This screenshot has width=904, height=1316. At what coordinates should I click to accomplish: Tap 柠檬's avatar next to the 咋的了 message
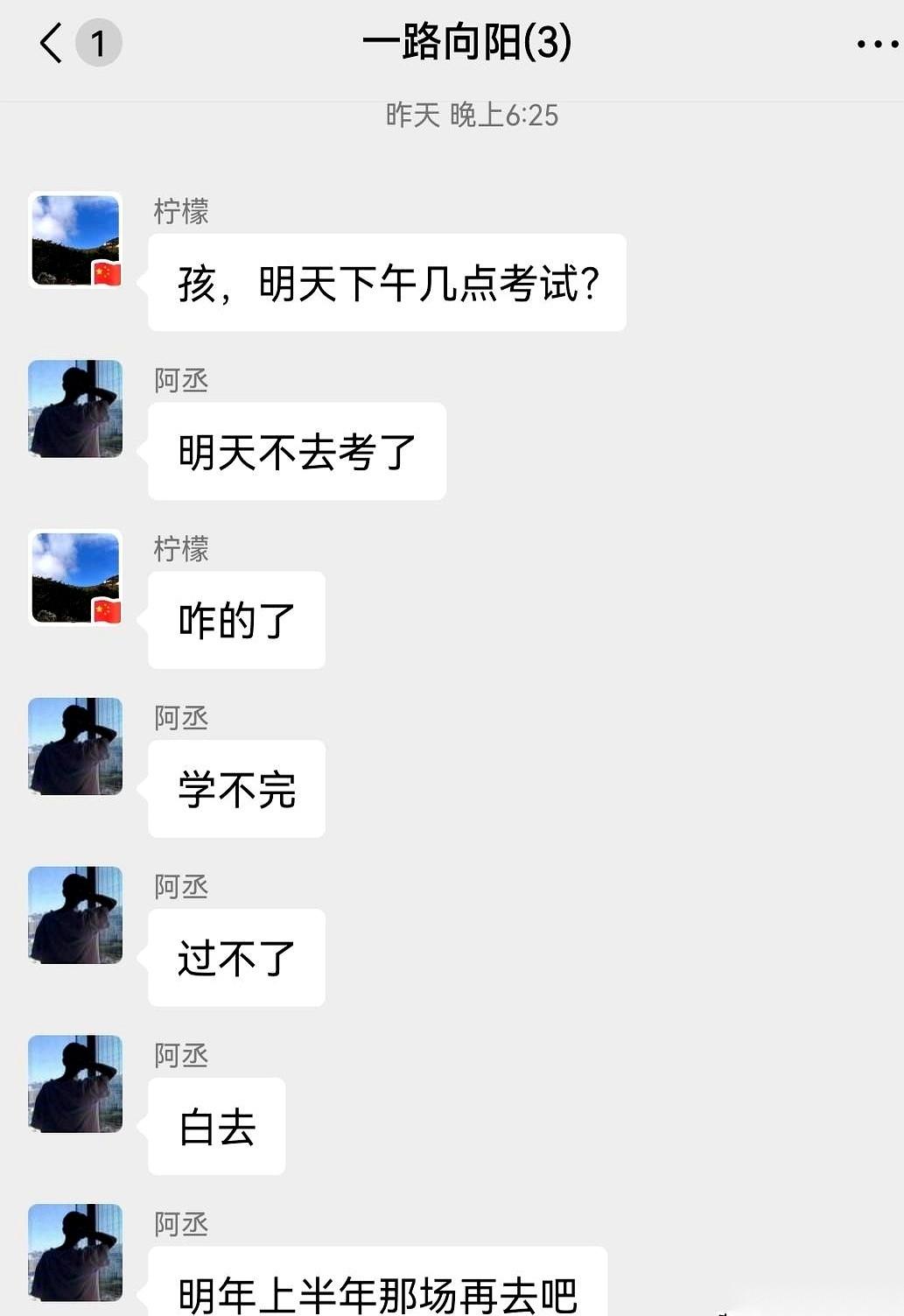(74, 577)
